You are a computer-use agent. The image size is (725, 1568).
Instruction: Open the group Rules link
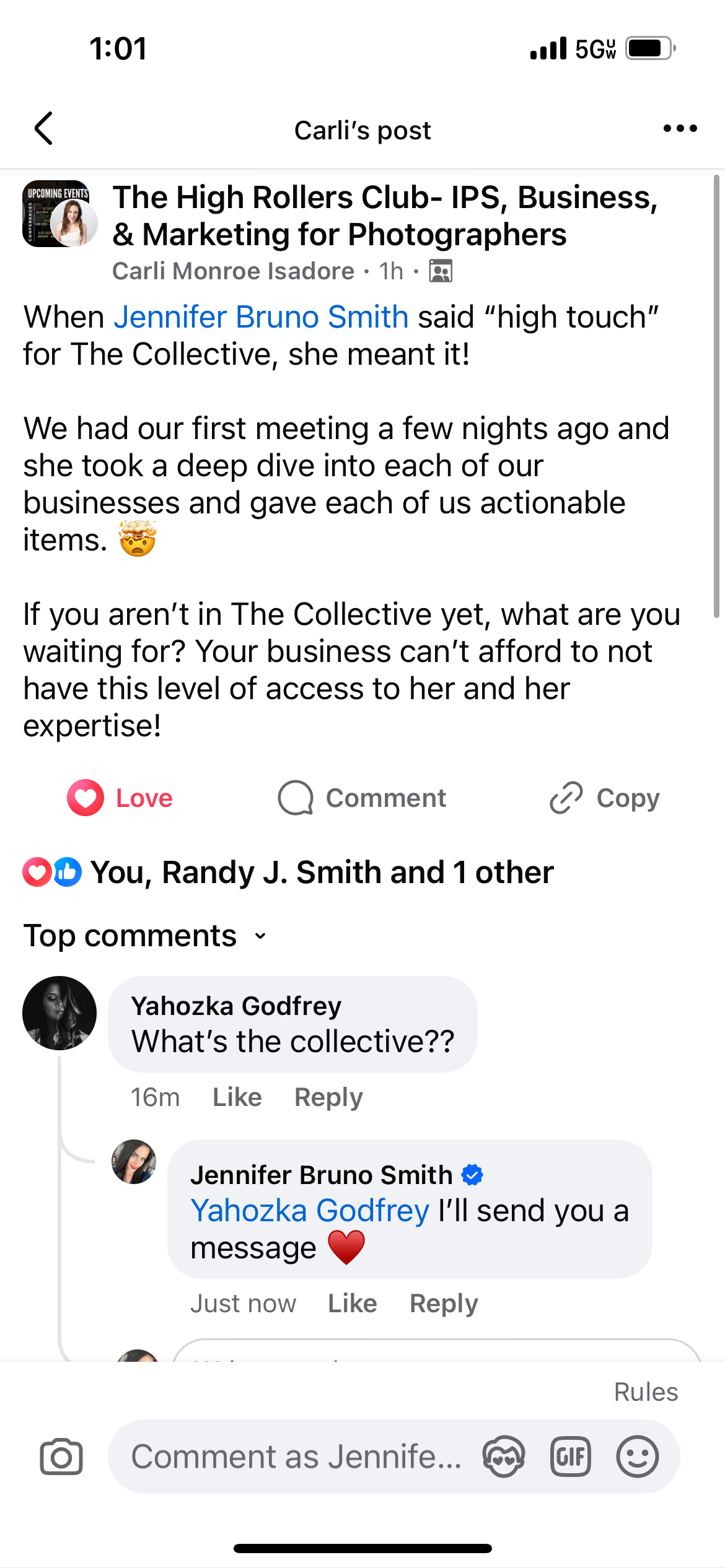pos(646,1392)
